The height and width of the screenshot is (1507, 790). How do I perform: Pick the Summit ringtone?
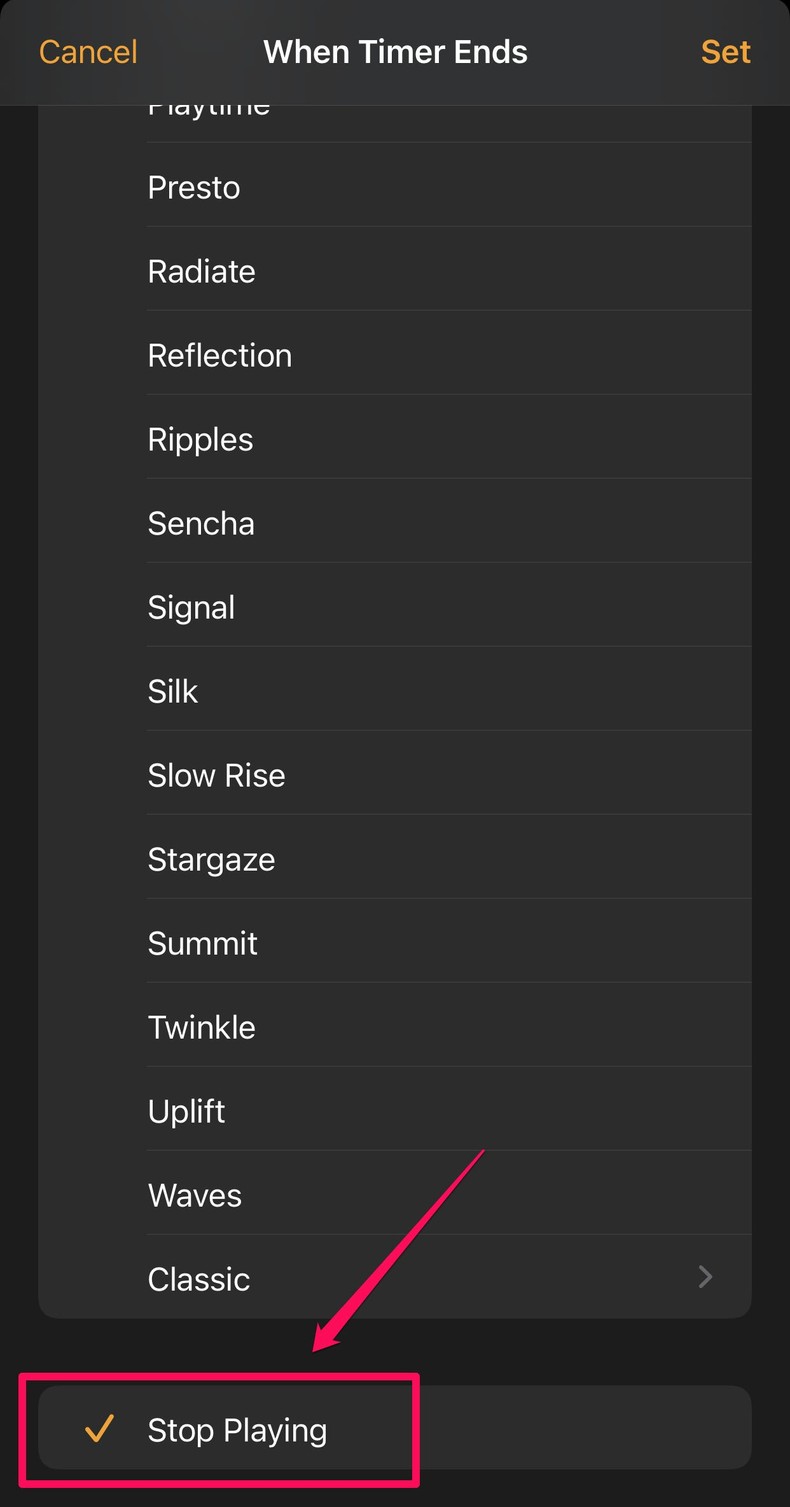point(202,943)
